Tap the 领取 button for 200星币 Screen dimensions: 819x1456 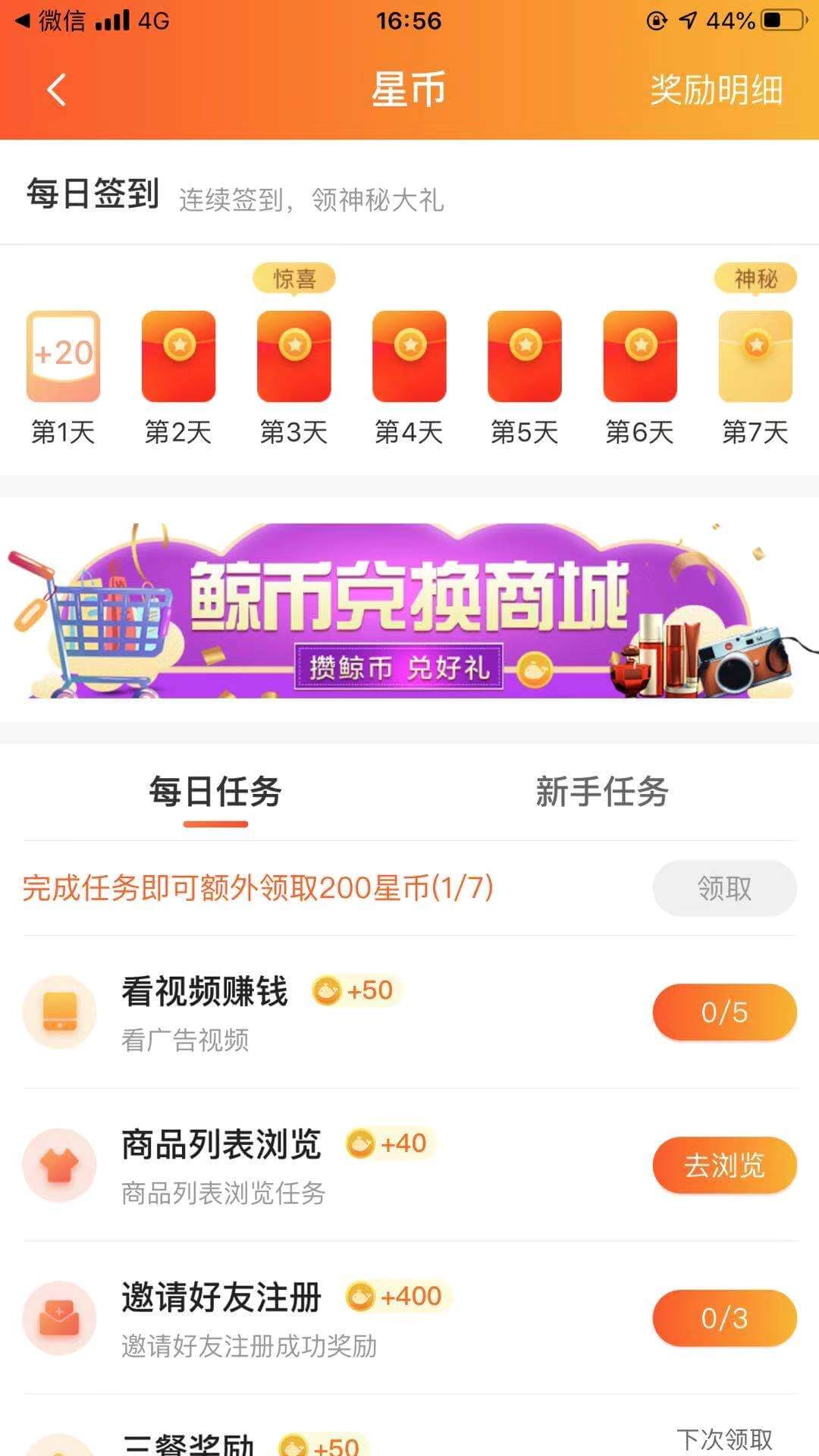(x=724, y=888)
